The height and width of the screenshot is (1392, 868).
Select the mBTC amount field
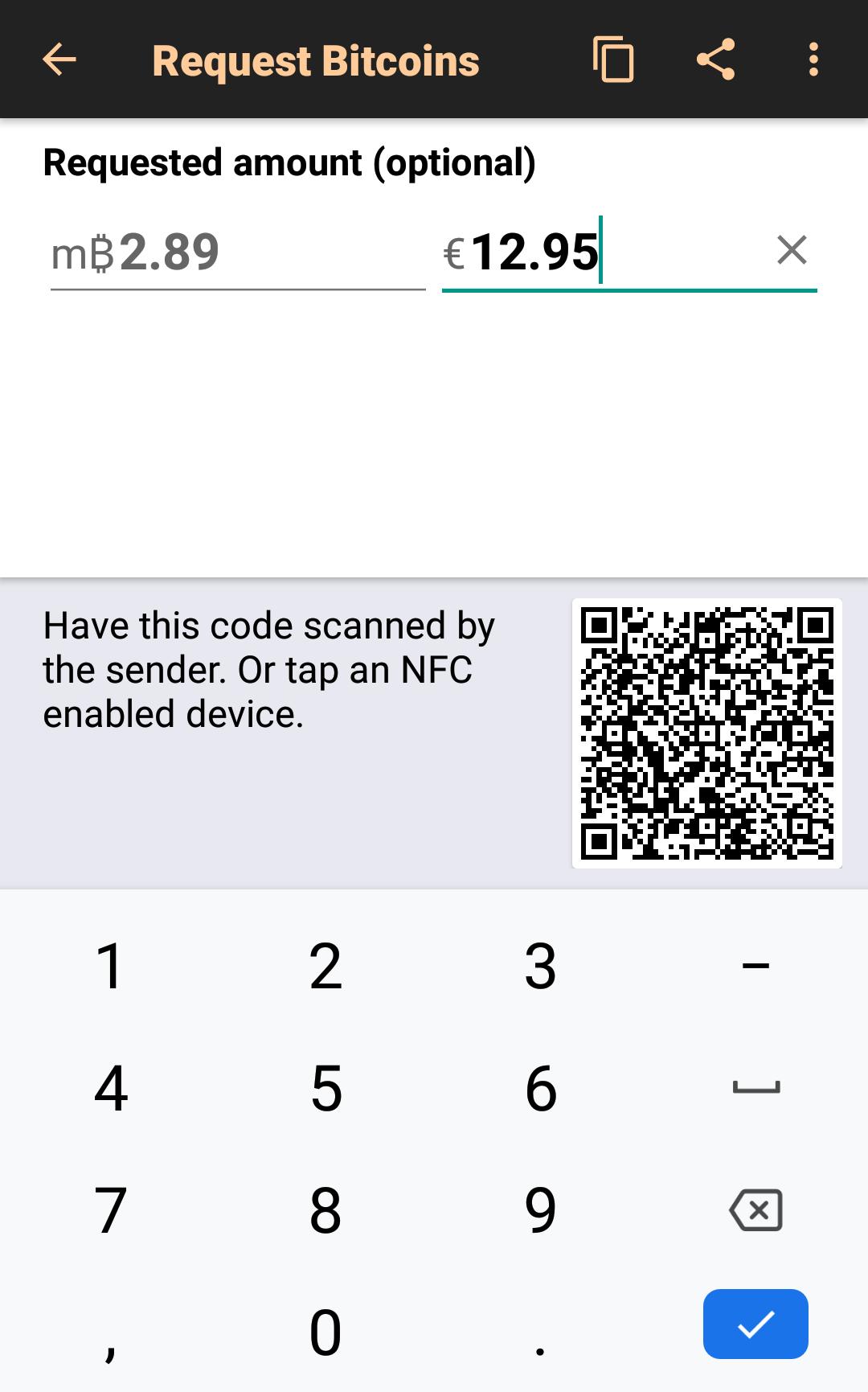pos(237,251)
